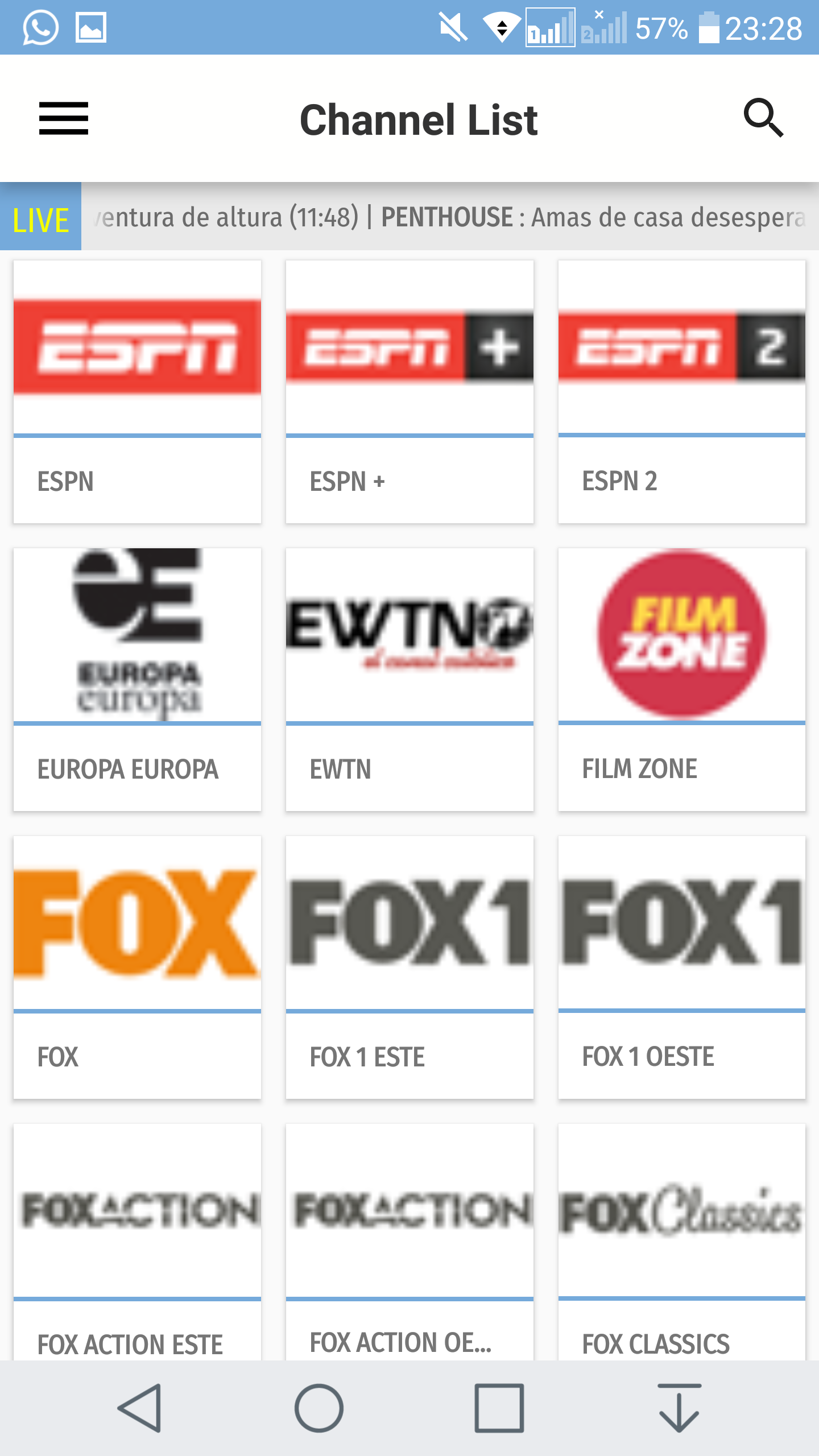Search the channel list
The image size is (819, 1456).
click(763, 118)
